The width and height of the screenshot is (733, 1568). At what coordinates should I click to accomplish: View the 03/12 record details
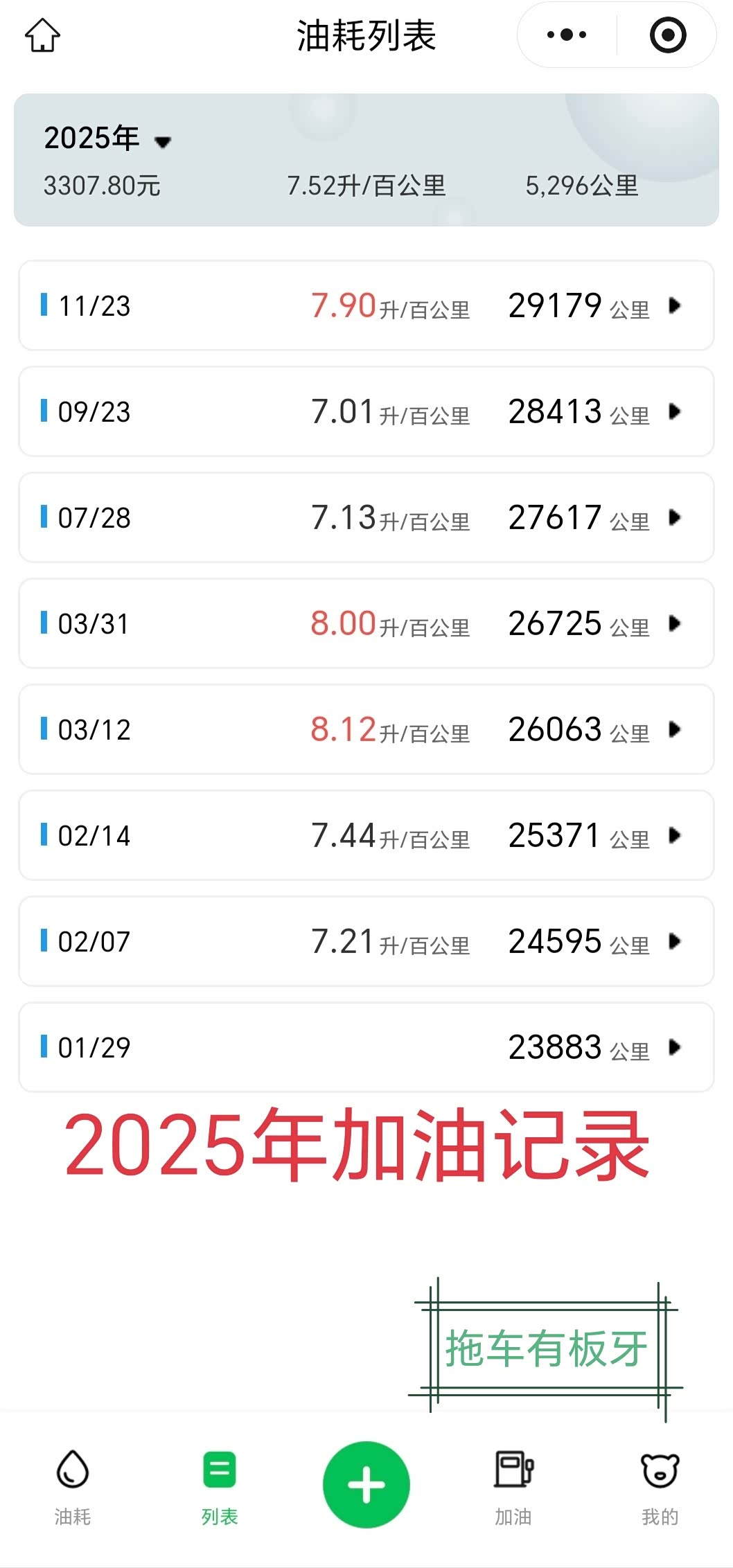[x=366, y=729]
